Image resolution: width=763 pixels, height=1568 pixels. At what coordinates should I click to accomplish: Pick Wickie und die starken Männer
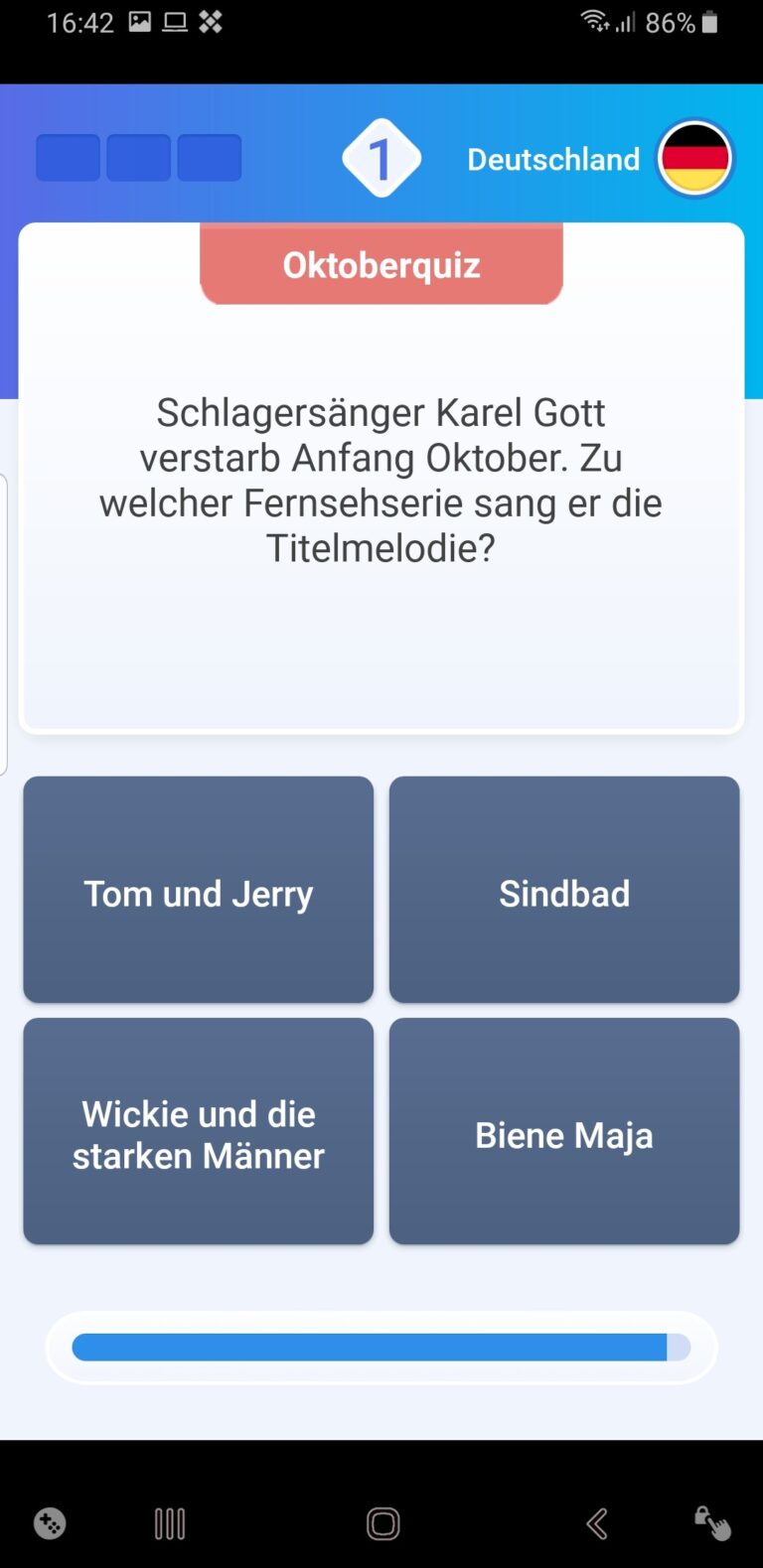click(199, 1131)
